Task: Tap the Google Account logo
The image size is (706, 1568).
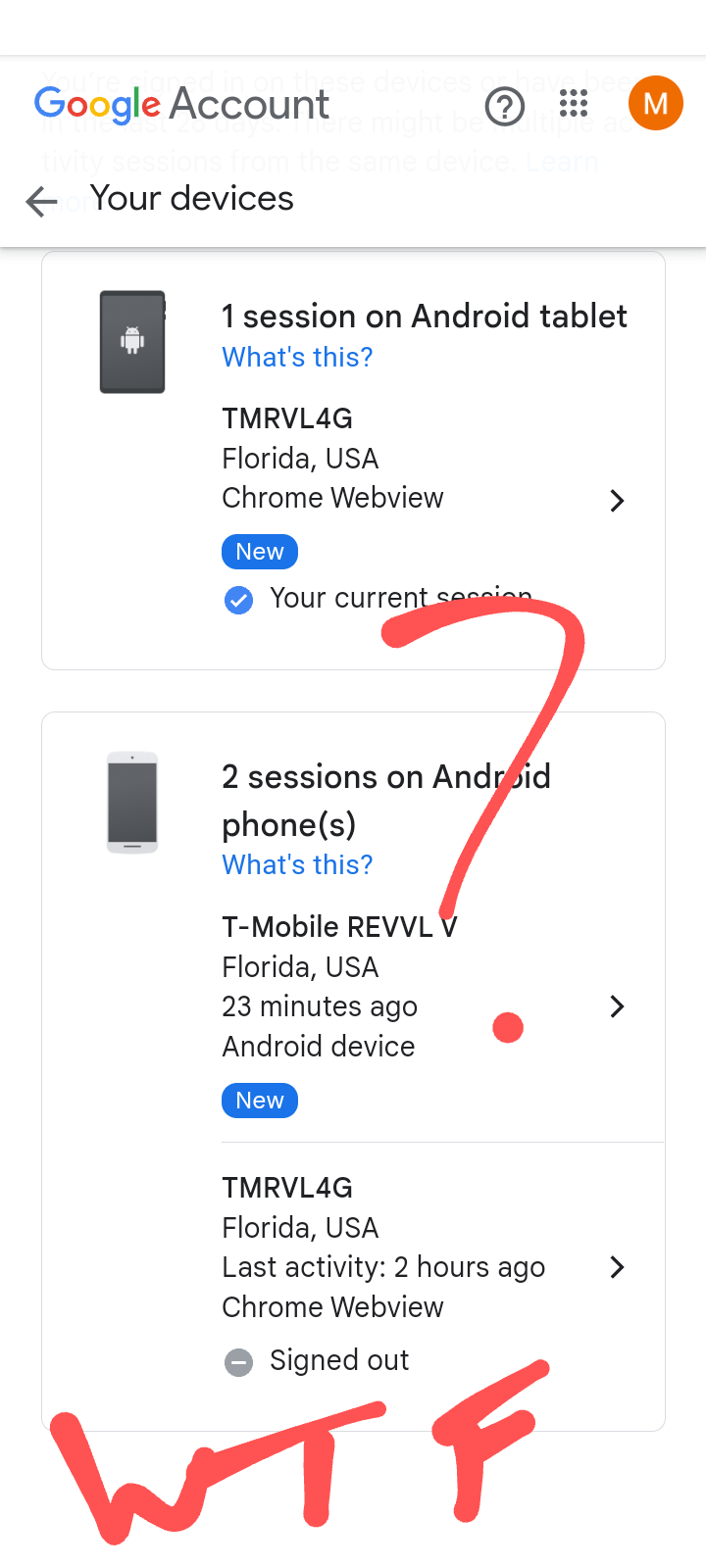Action: coord(182,104)
